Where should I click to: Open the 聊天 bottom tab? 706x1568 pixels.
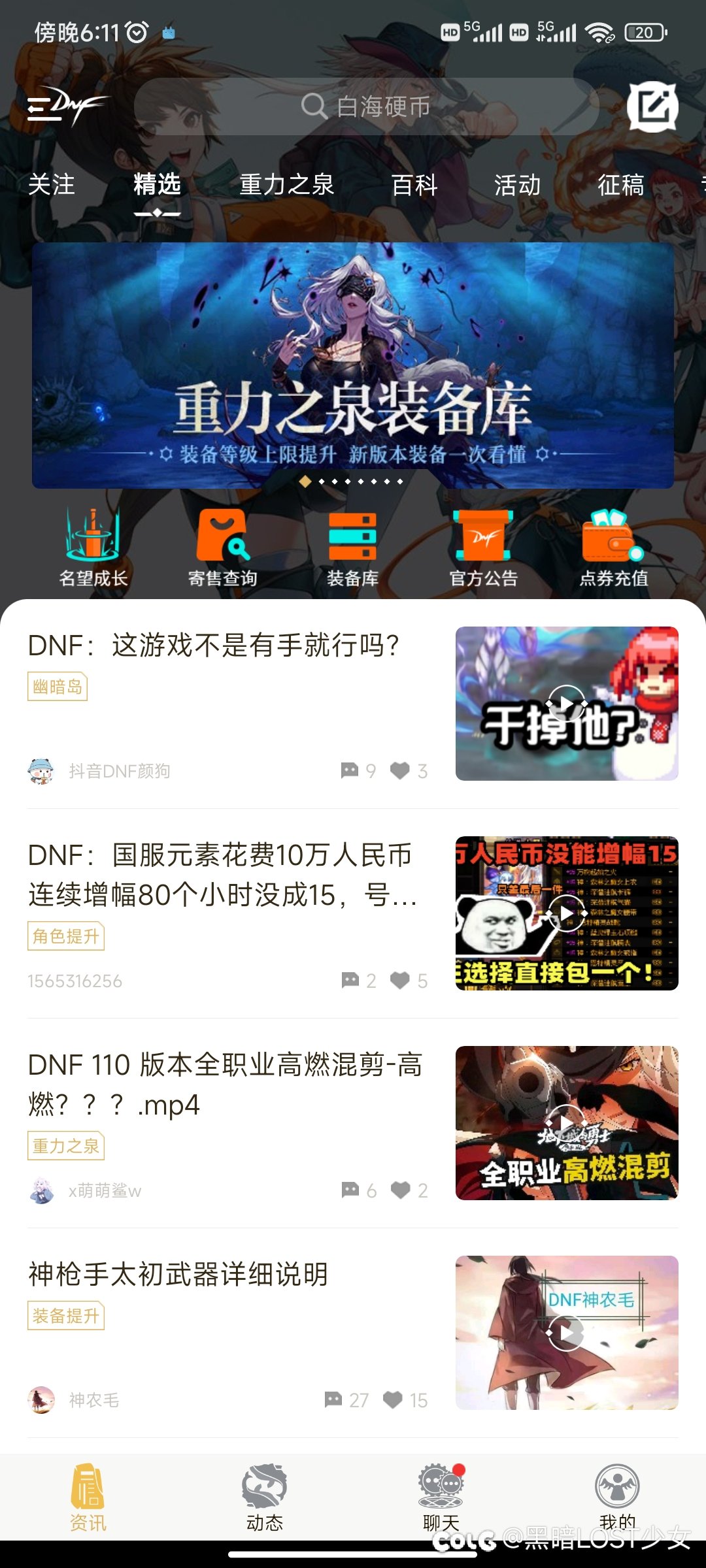[x=441, y=1497]
